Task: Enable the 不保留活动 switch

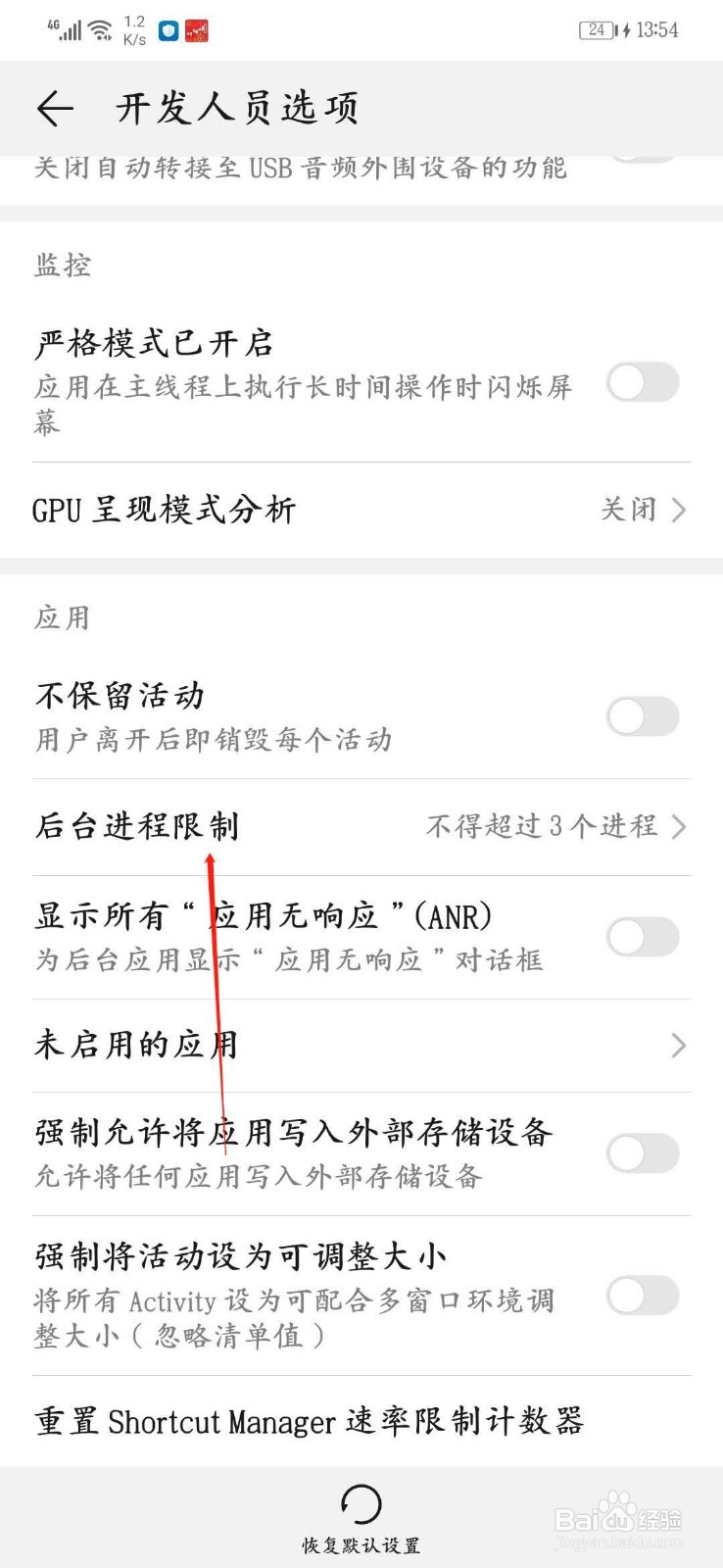Action: tap(642, 716)
